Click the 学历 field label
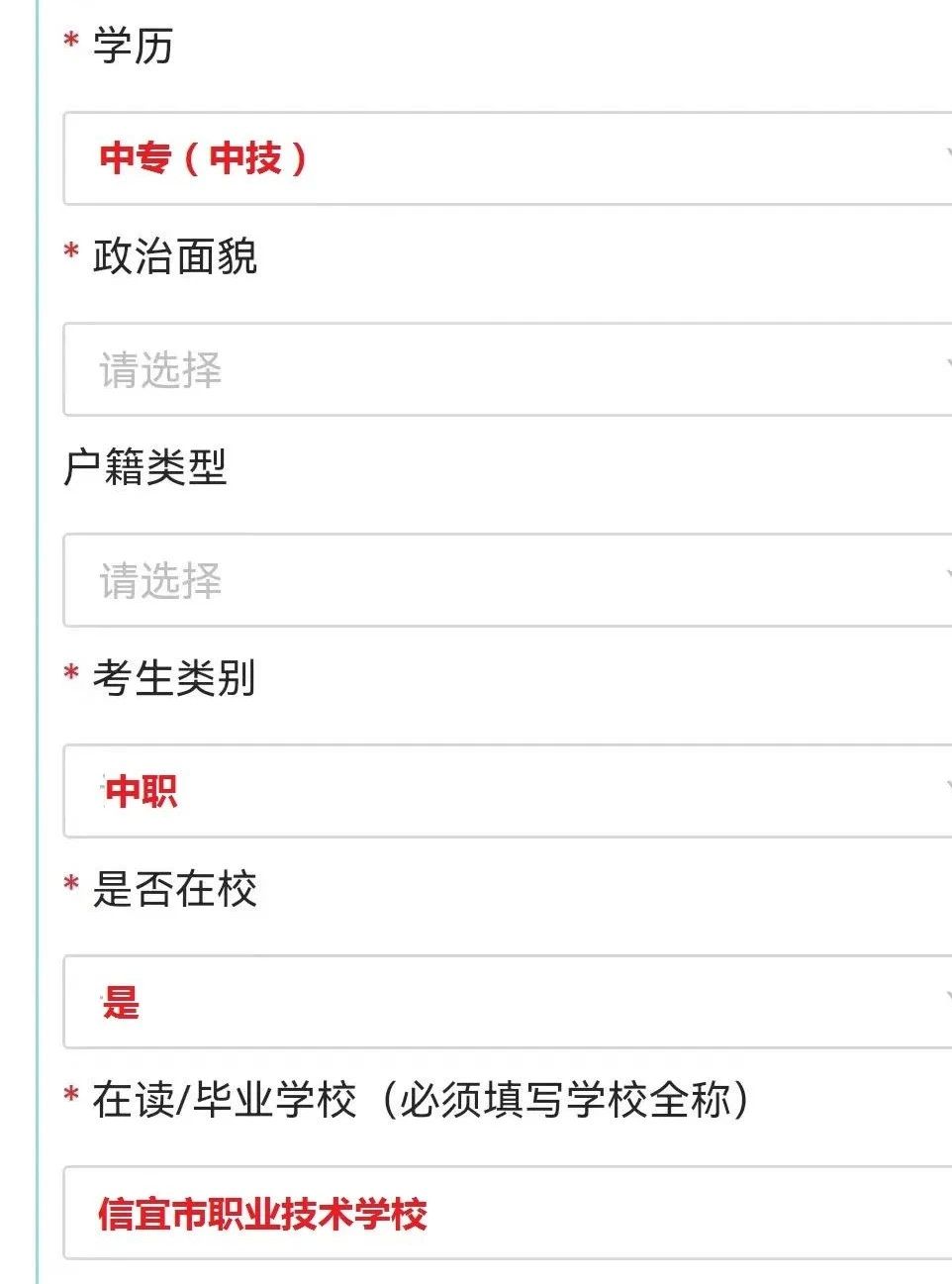 pos(129,45)
